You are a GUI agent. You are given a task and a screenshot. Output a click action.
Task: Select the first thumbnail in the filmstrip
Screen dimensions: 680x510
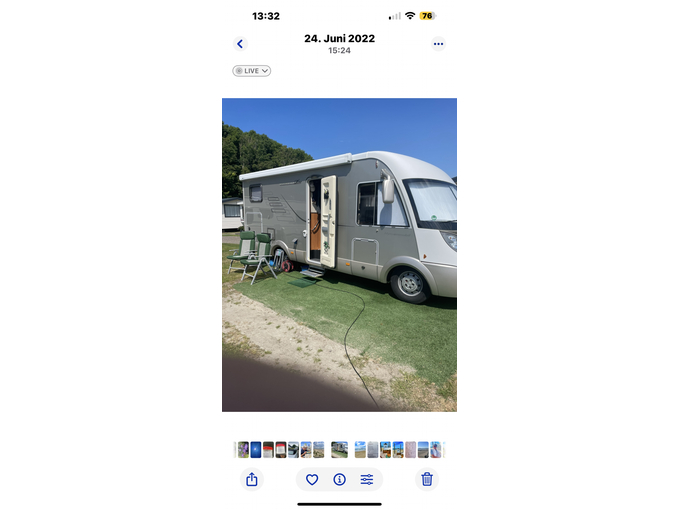point(243,450)
